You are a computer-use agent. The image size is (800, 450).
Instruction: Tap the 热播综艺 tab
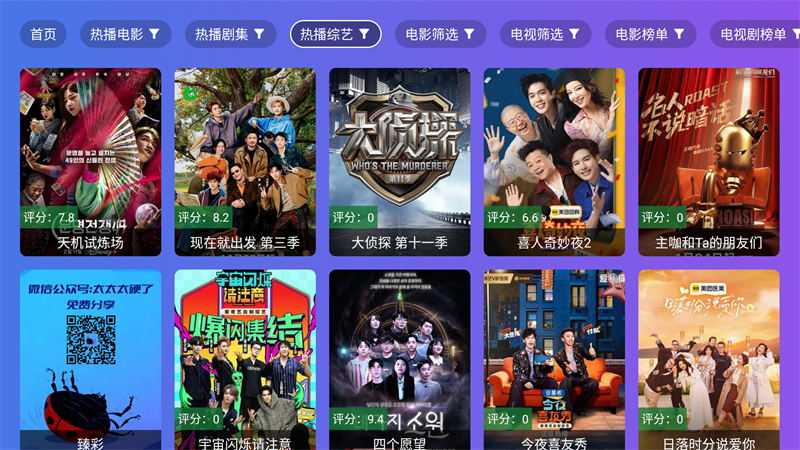335,34
